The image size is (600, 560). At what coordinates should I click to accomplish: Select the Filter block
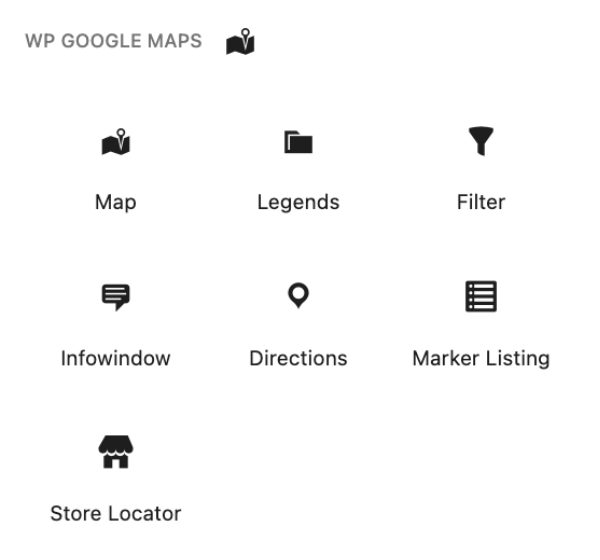[481, 168]
